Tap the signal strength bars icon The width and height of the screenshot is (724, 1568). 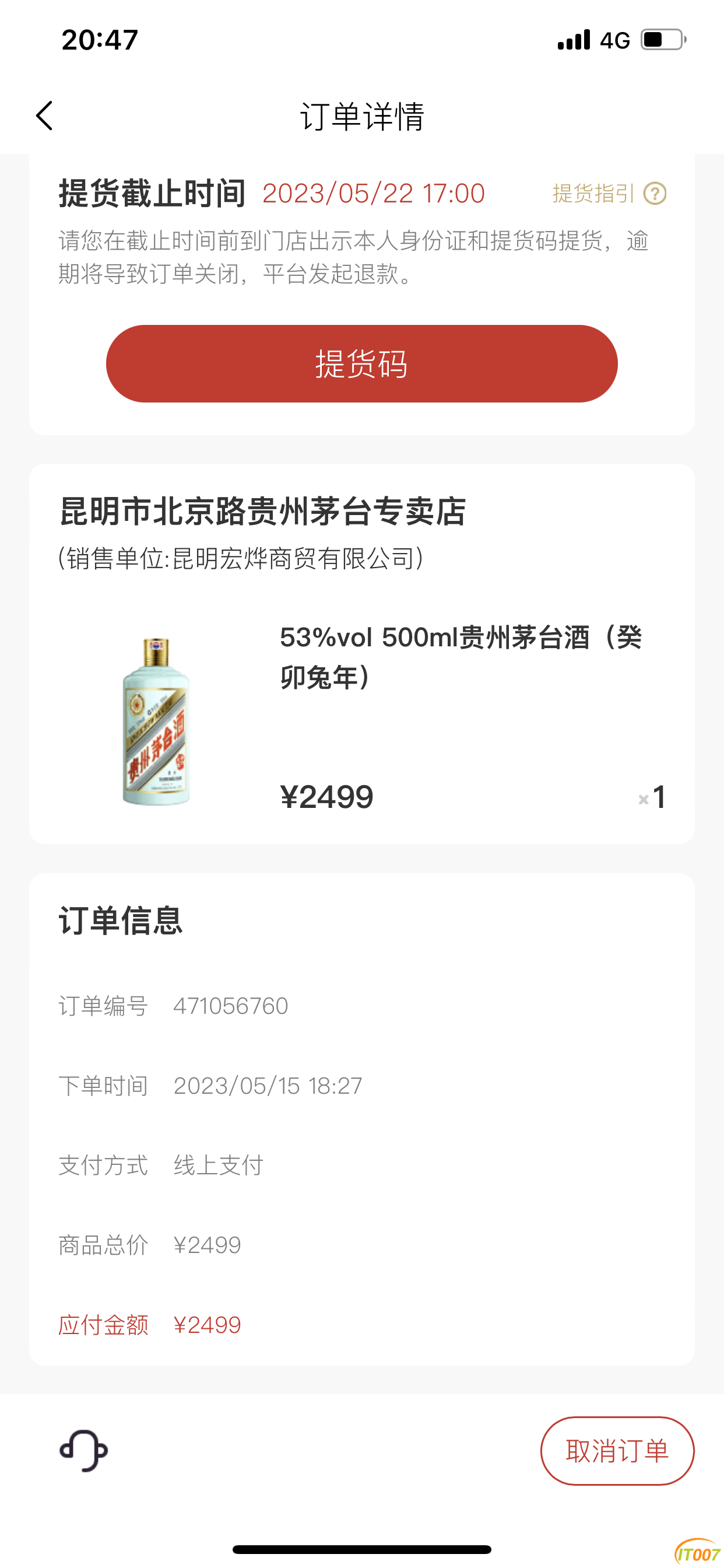click(x=572, y=39)
